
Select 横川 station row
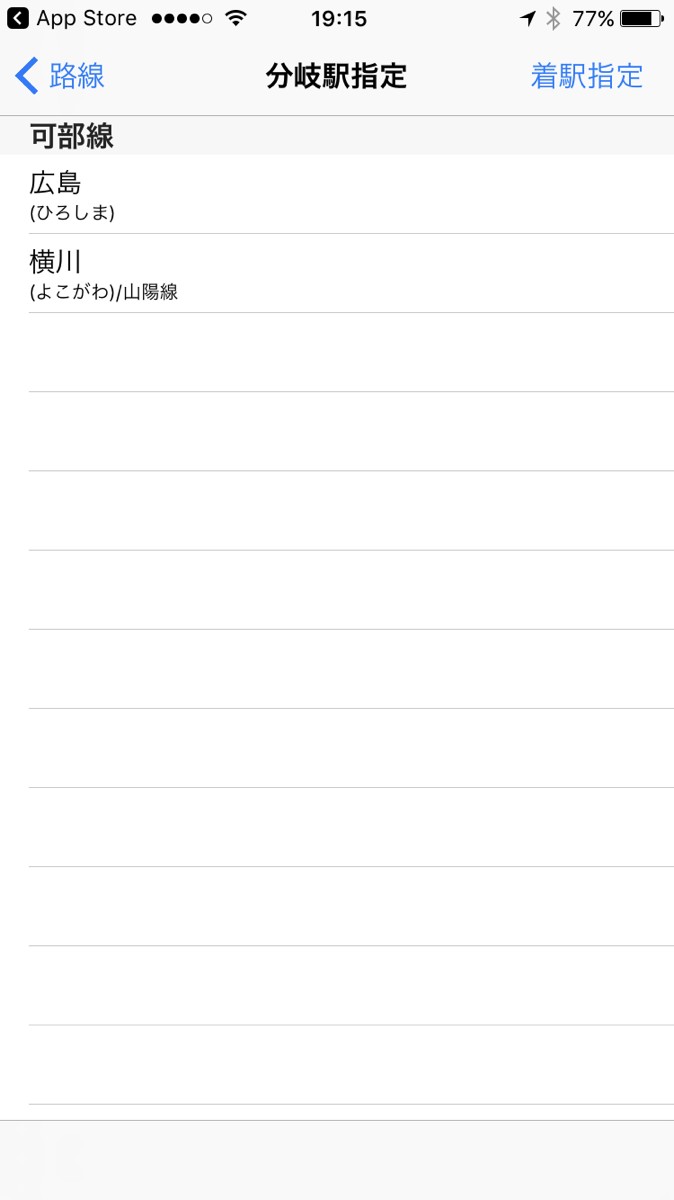click(x=337, y=274)
